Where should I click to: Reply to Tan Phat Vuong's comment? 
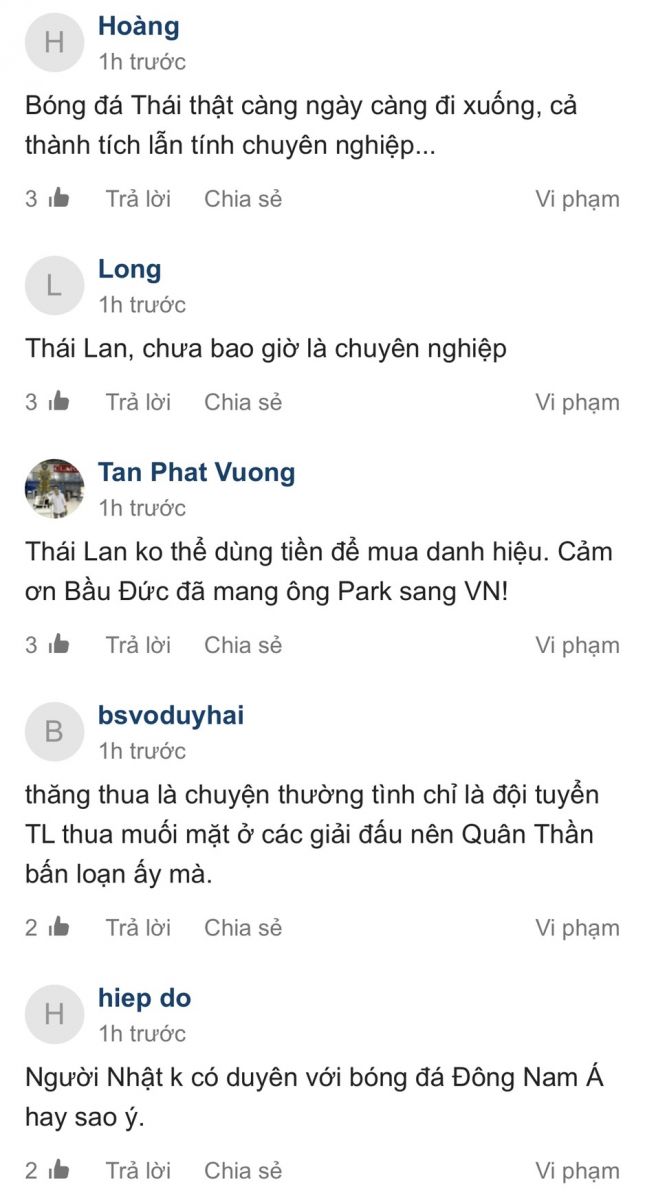point(138,645)
